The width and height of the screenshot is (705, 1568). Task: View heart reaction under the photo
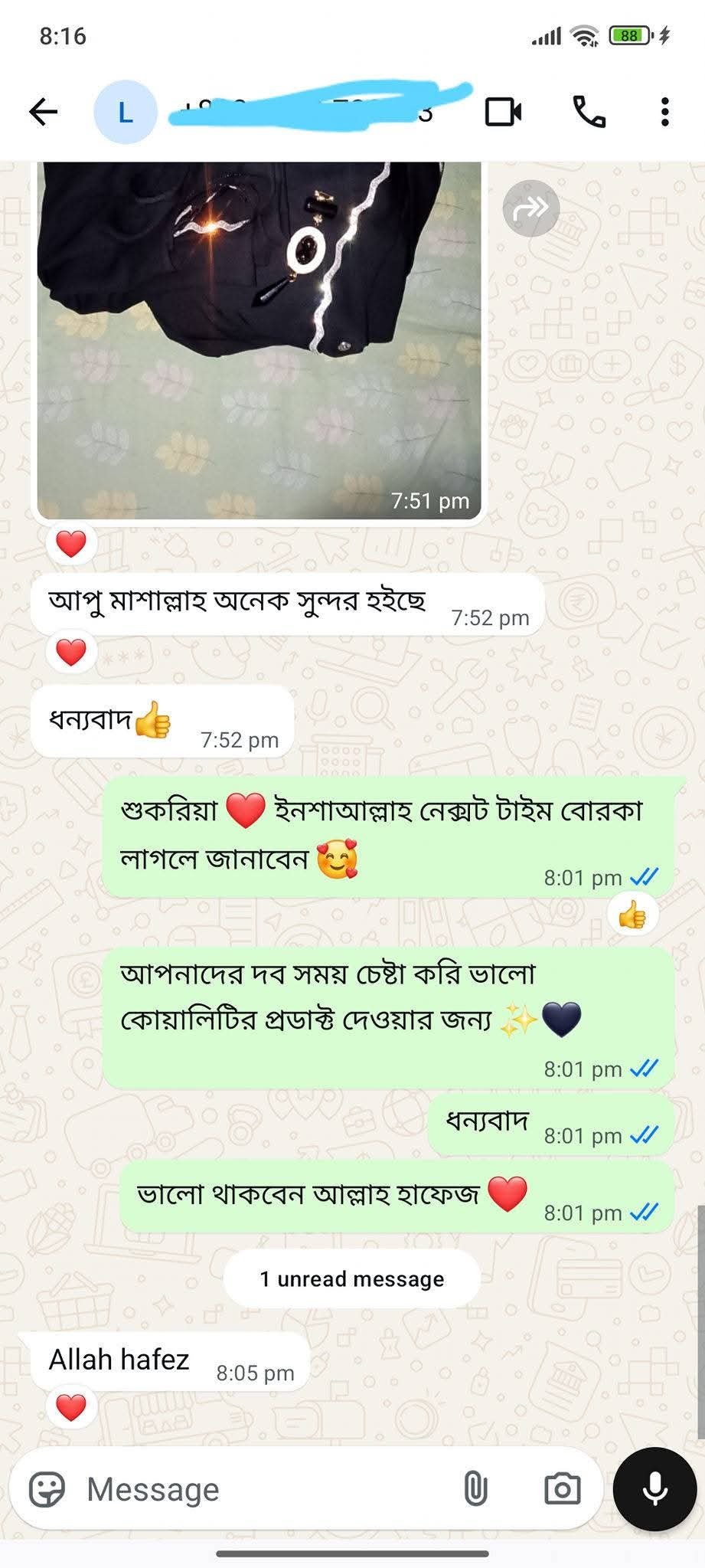(x=71, y=544)
